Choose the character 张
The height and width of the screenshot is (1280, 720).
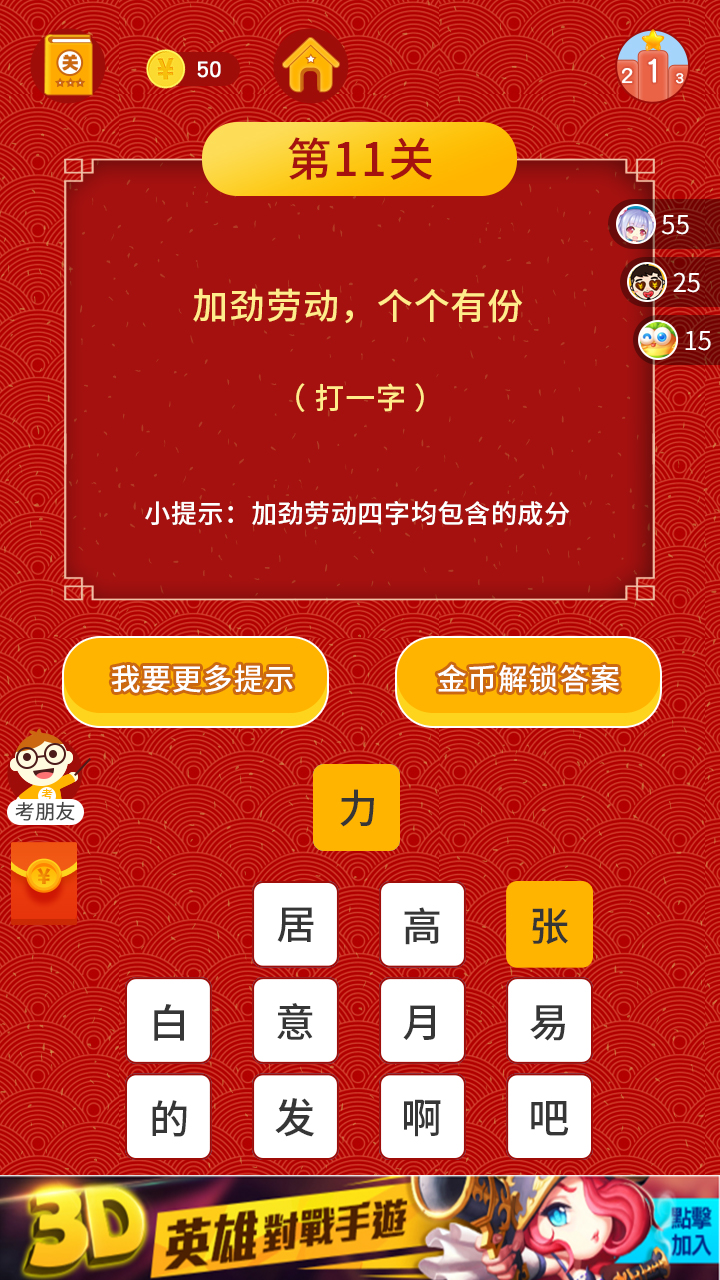[x=549, y=924]
